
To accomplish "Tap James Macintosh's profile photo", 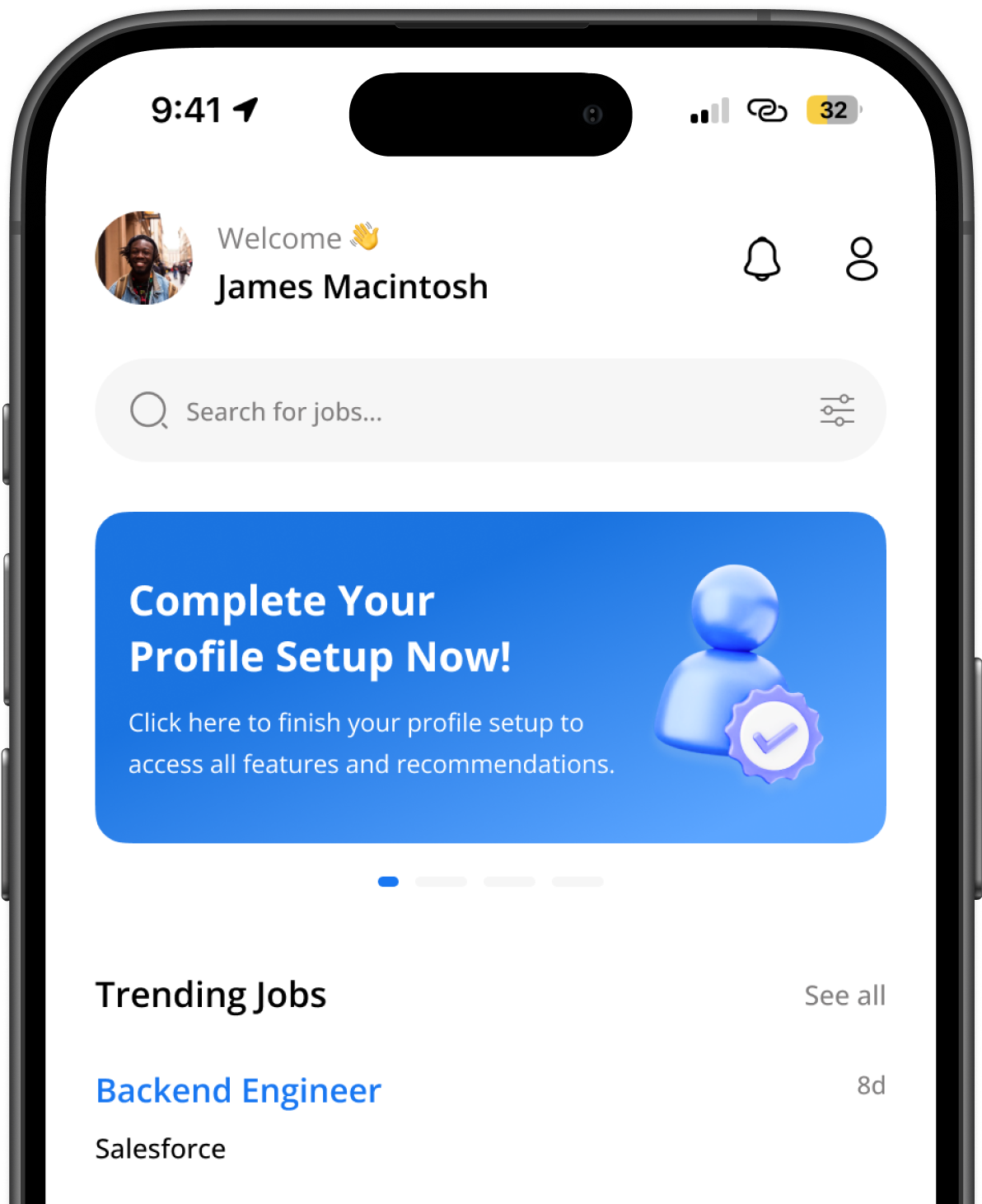I will tap(144, 258).
